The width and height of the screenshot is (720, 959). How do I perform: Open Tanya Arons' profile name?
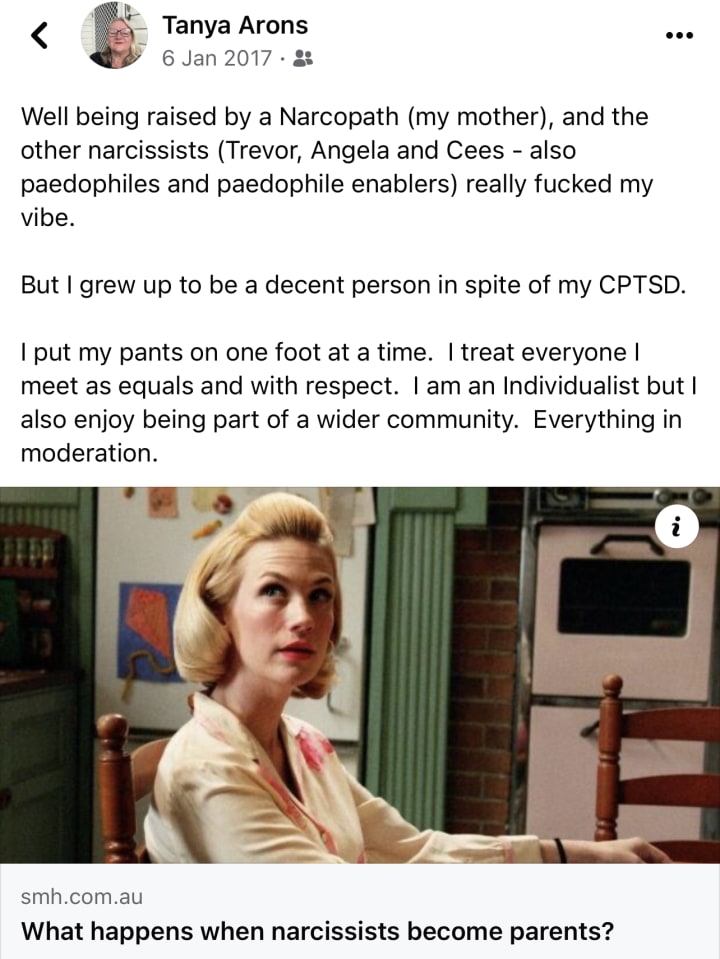tap(235, 25)
